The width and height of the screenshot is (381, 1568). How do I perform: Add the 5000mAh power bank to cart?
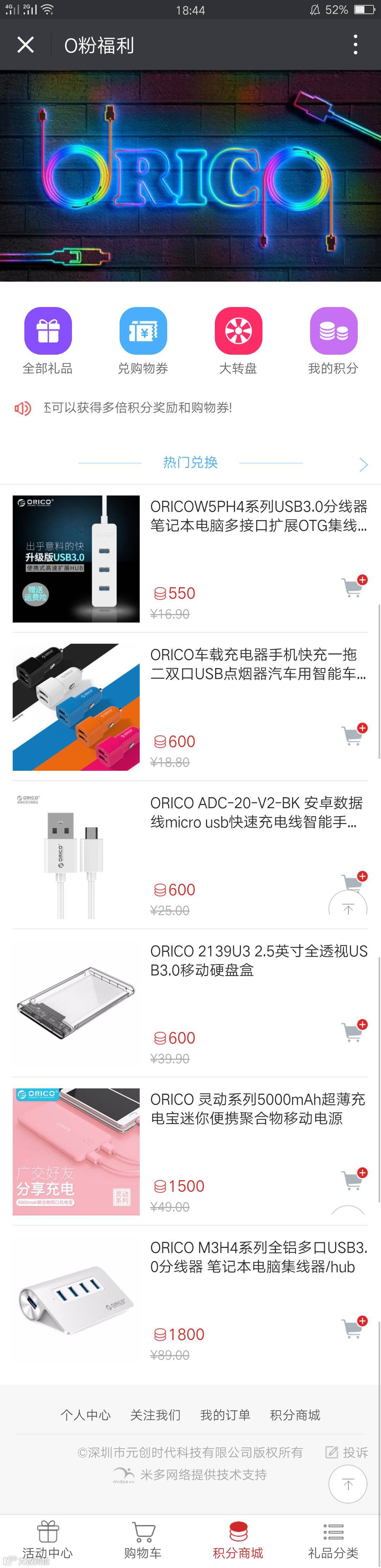point(353,1179)
